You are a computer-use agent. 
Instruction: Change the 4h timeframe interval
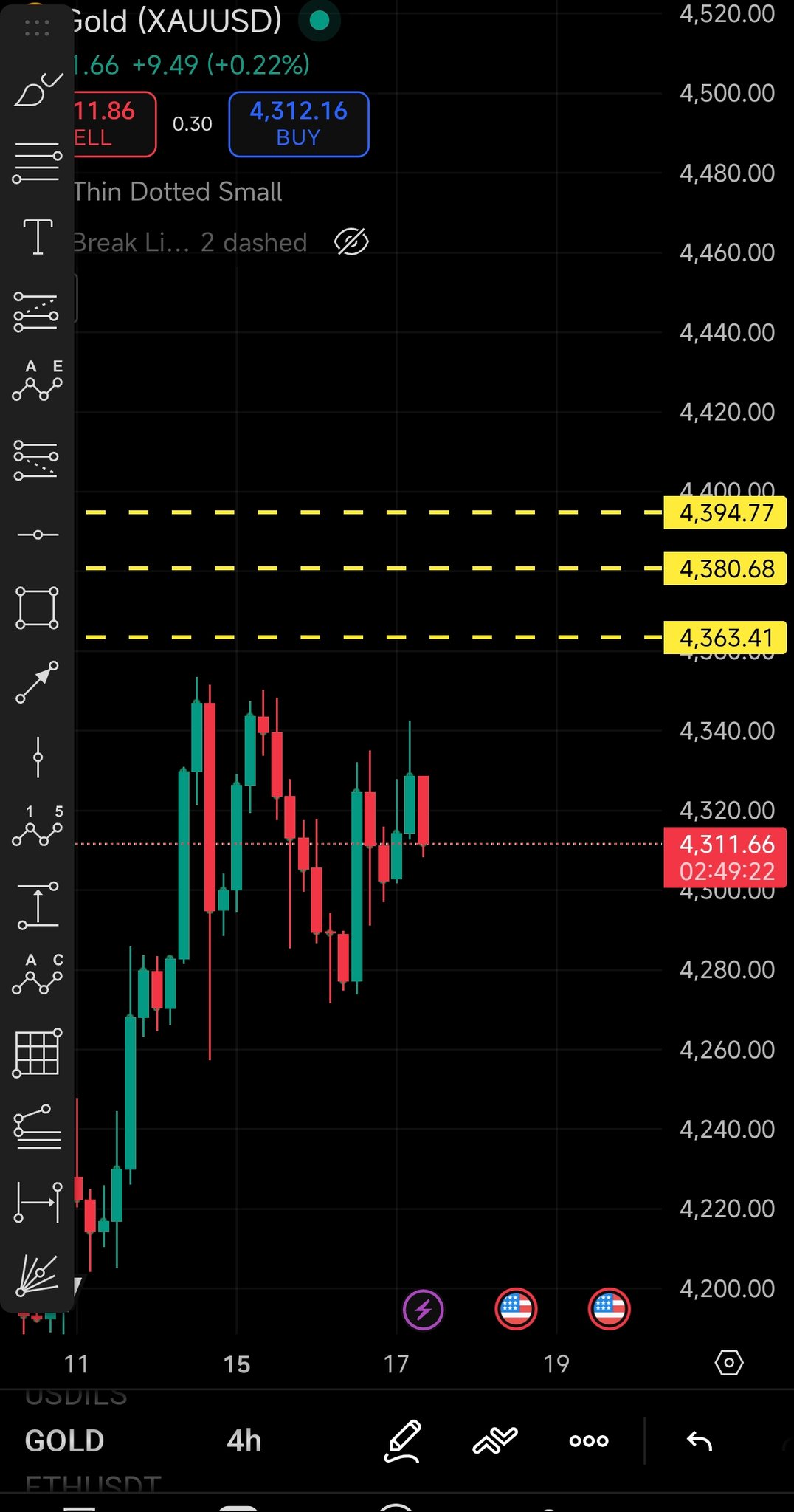pyautogui.click(x=244, y=1440)
